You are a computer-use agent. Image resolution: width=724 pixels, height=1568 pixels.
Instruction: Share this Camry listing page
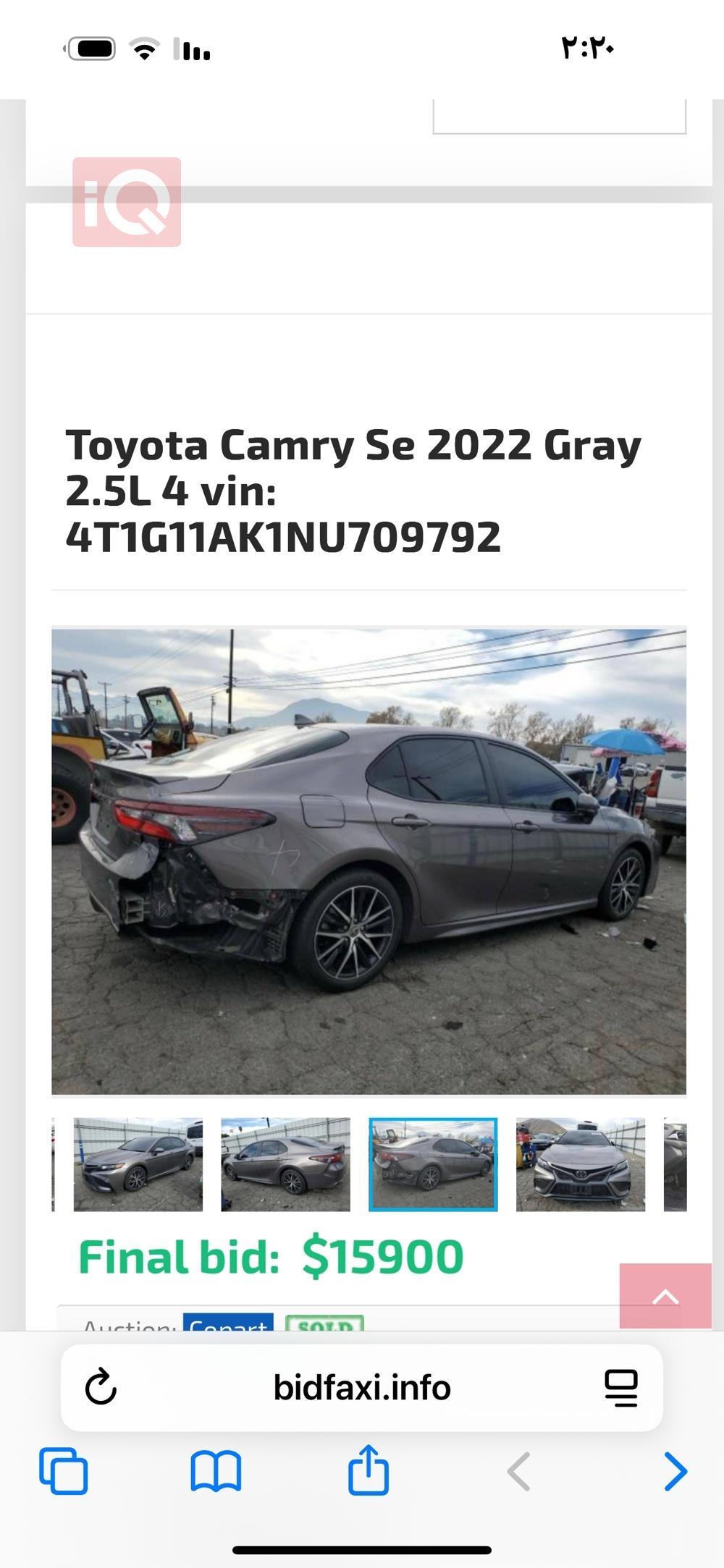coord(369,1470)
